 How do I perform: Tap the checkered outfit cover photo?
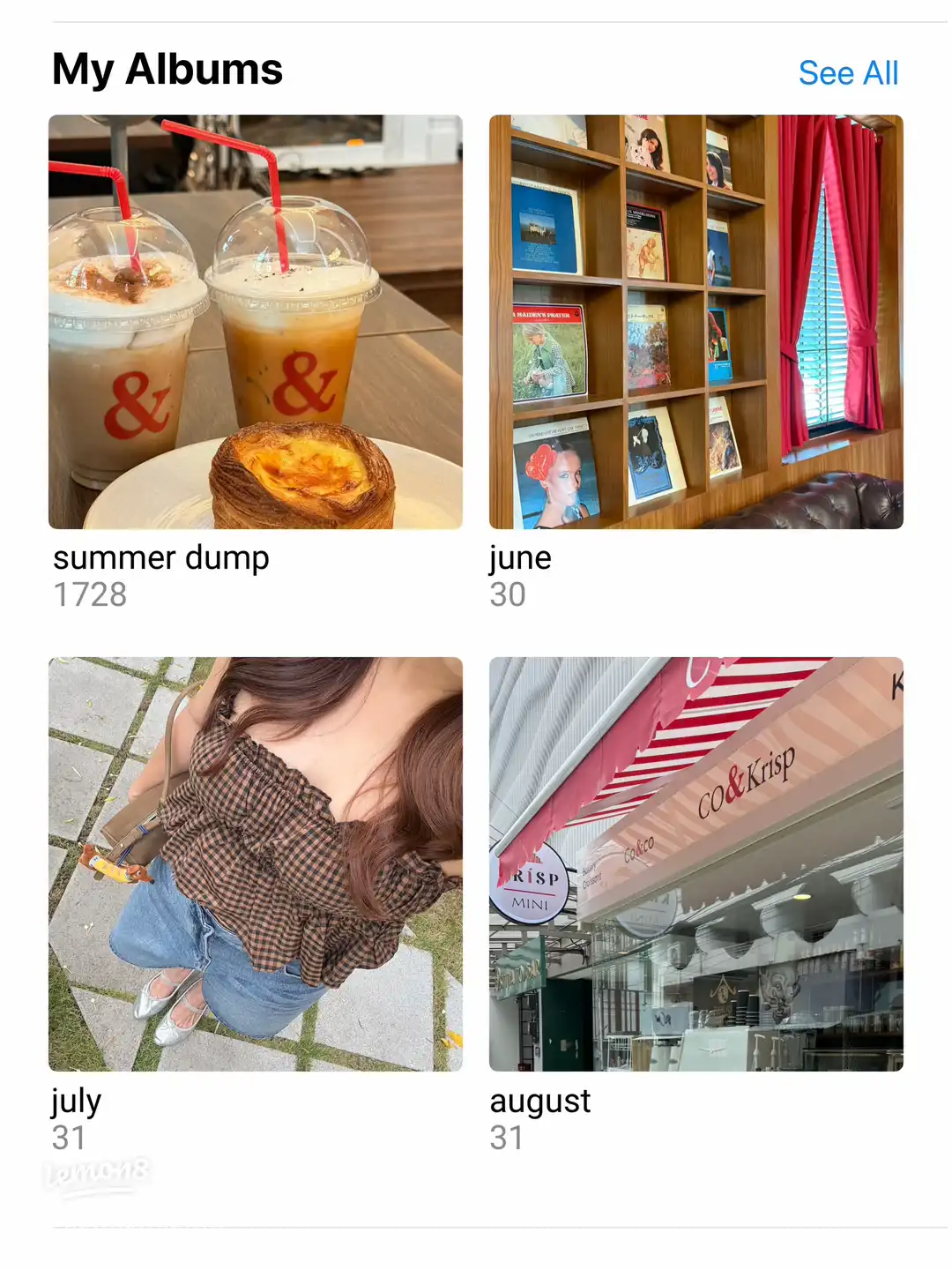click(x=256, y=864)
